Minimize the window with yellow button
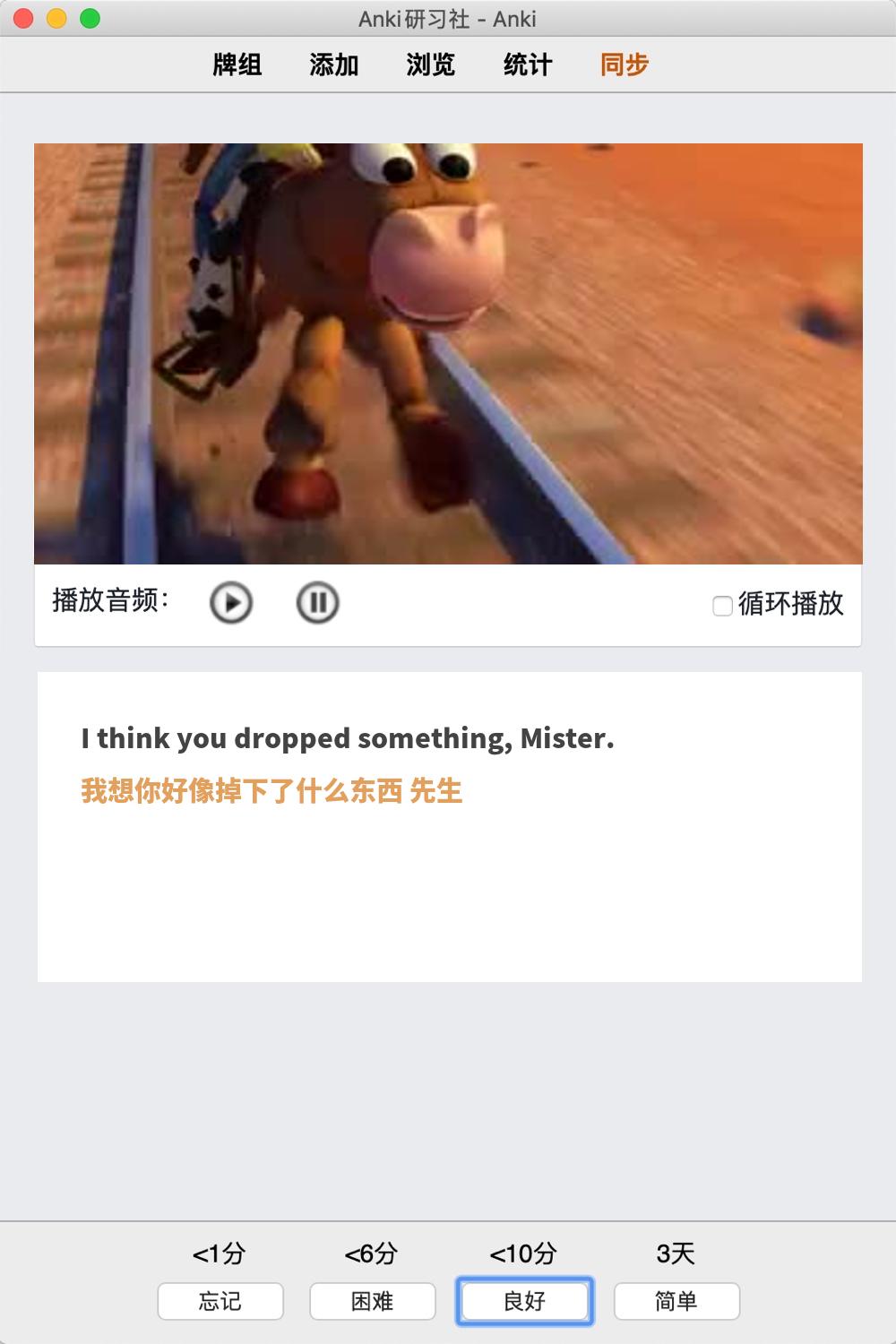Viewport: 896px width, 1344px height. 57,19
